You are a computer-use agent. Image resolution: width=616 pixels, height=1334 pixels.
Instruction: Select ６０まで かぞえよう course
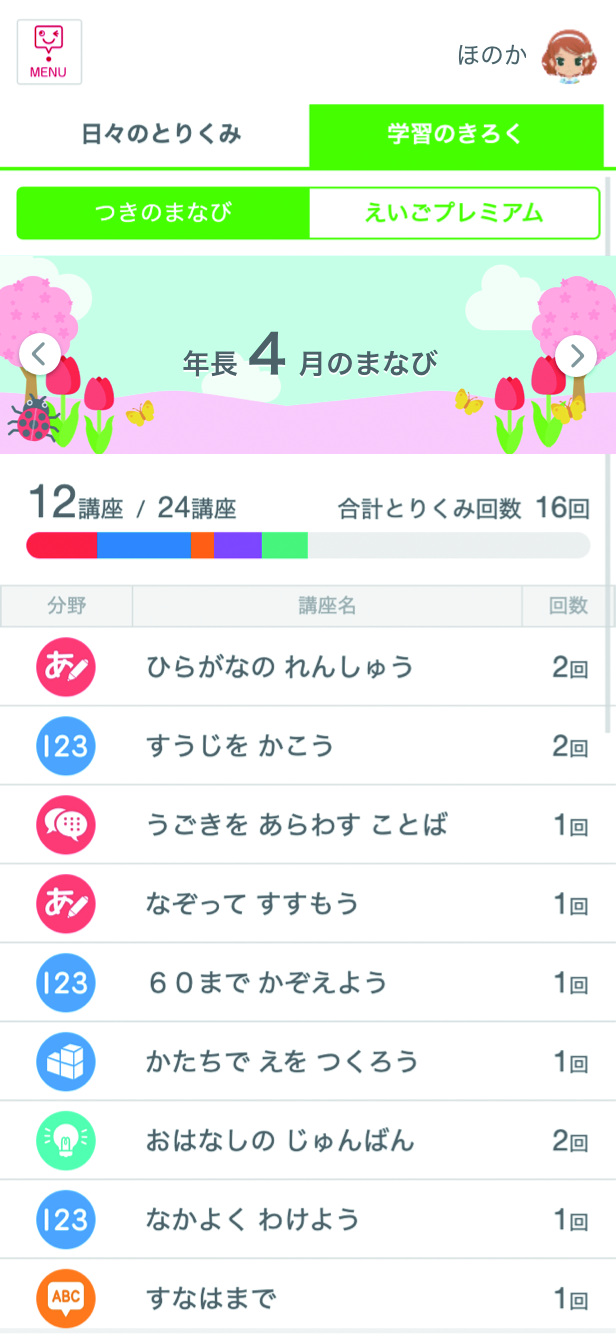pos(266,982)
